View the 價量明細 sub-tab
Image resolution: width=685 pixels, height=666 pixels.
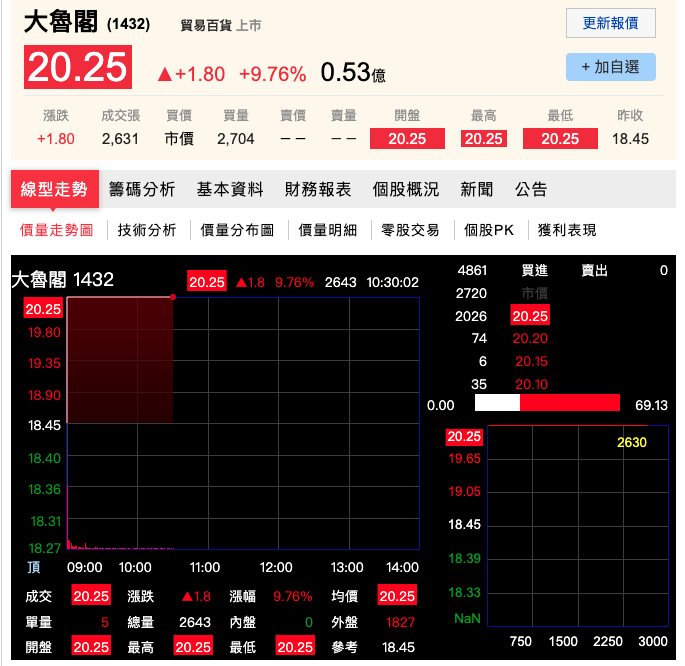click(x=328, y=230)
